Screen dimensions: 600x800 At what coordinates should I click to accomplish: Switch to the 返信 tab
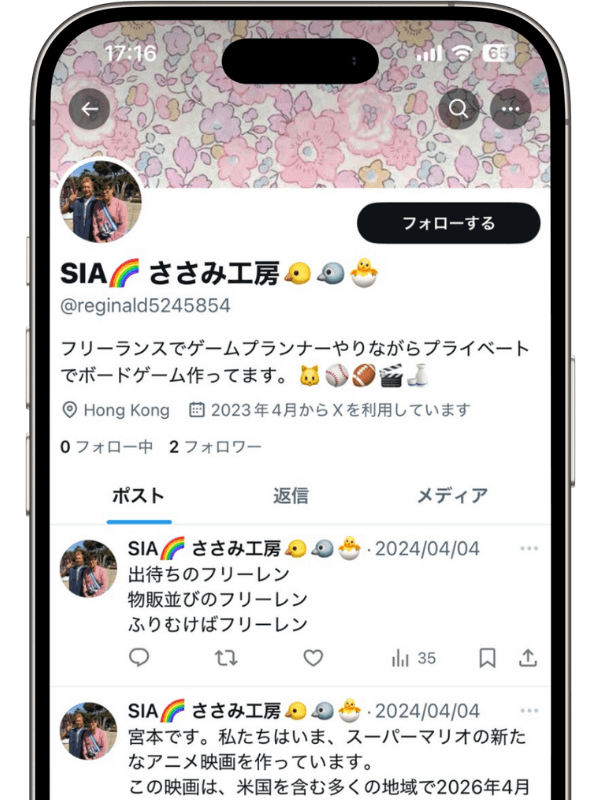tap(291, 496)
